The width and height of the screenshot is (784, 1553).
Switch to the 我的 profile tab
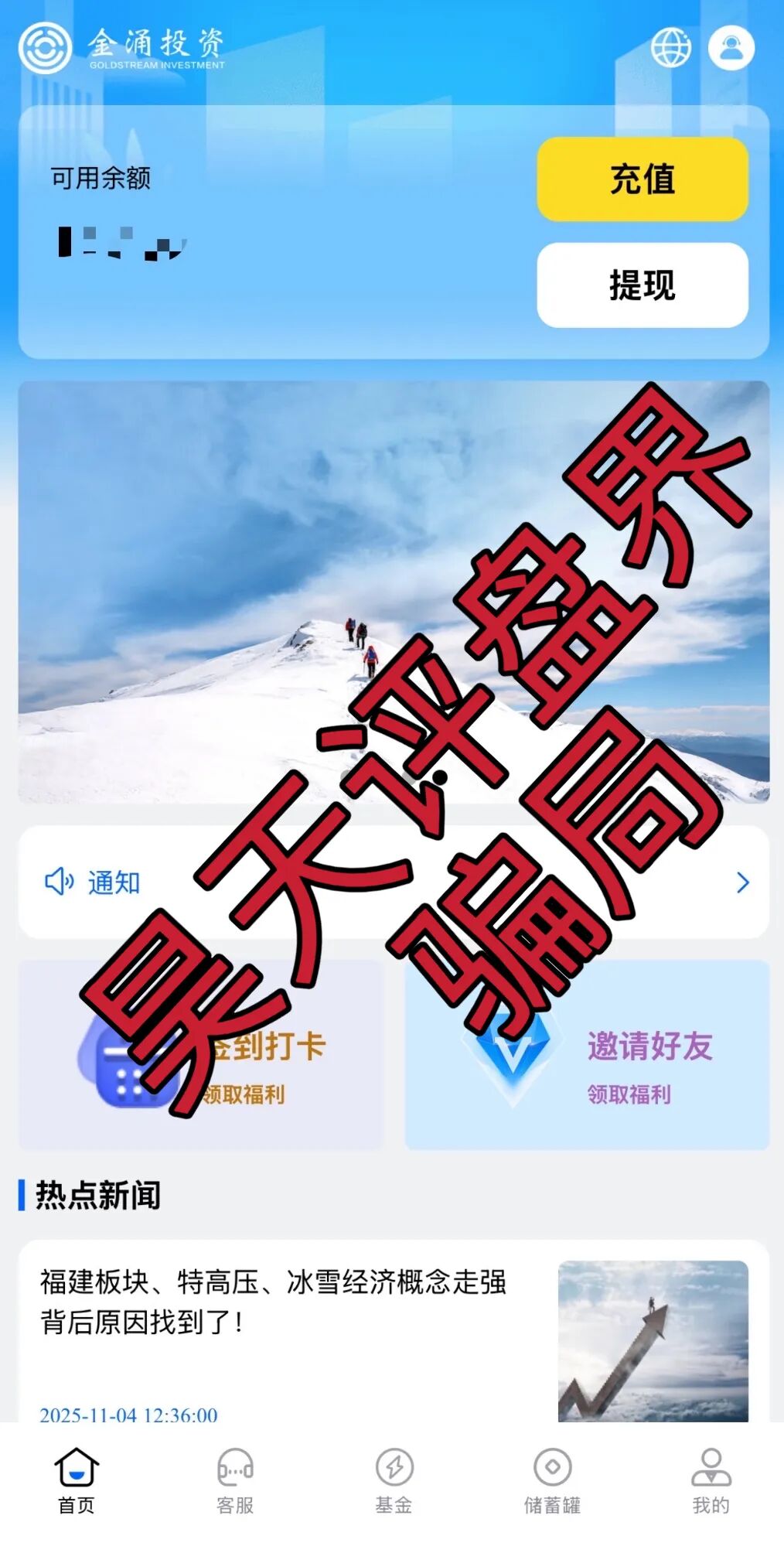(711, 1481)
